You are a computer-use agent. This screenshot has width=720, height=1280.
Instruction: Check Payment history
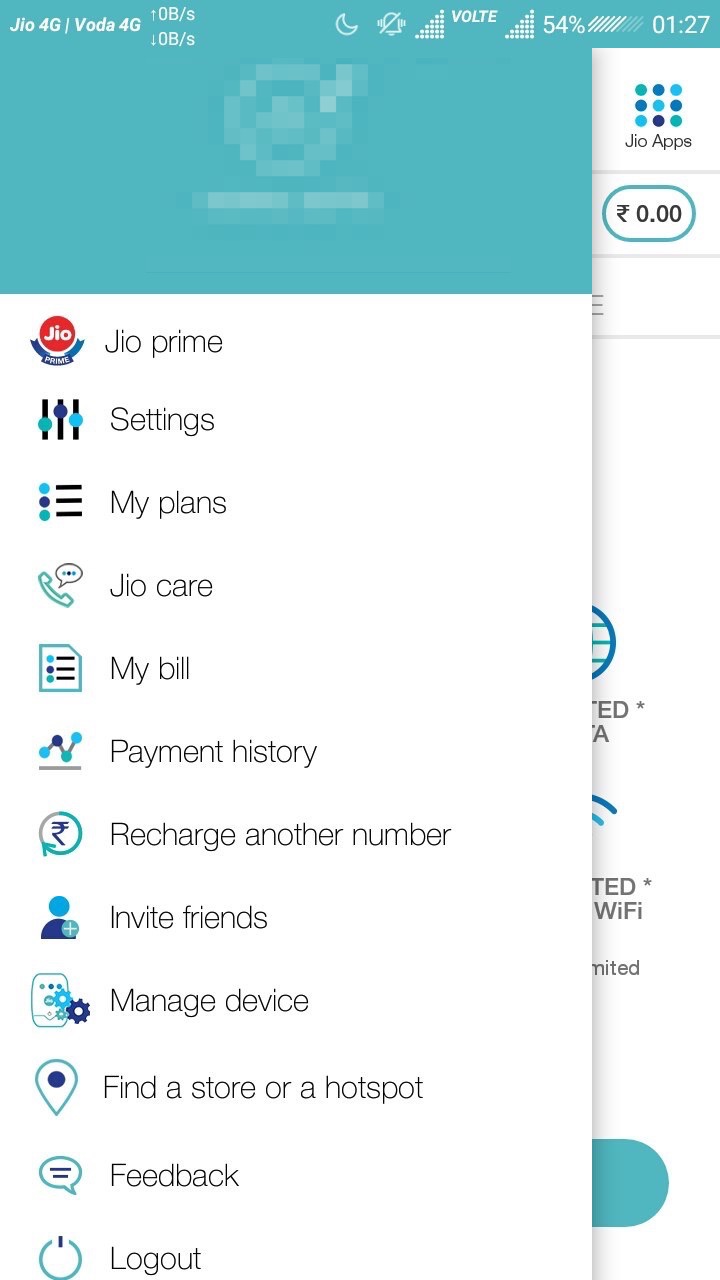(x=213, y=752)
